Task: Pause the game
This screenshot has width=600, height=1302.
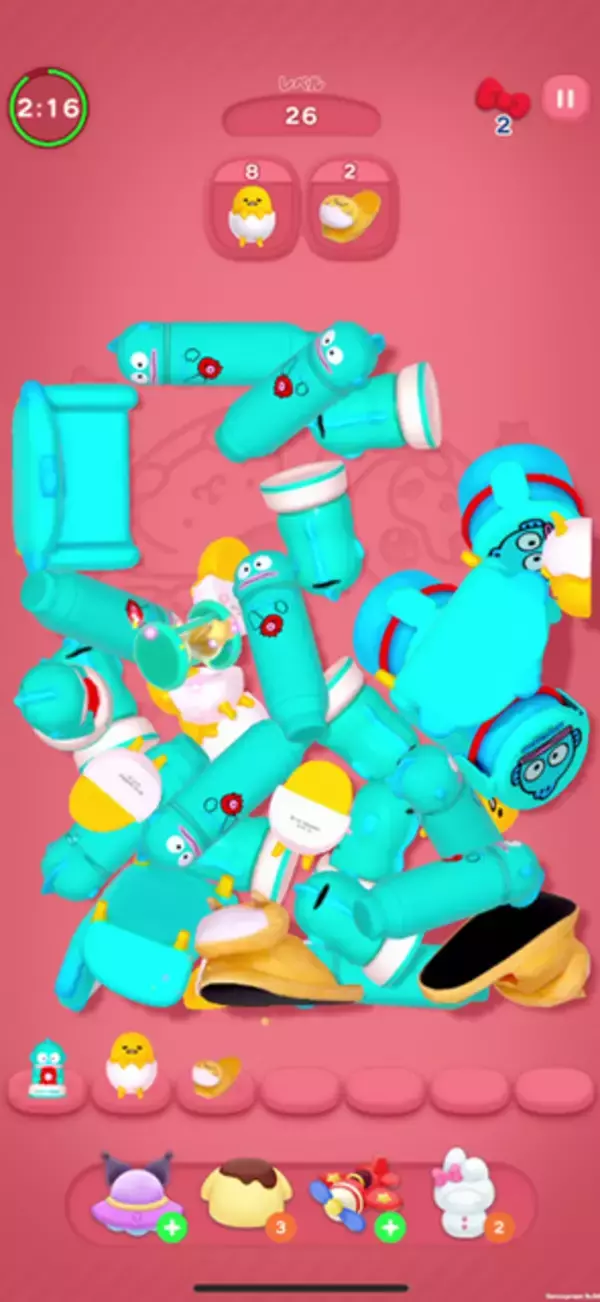Action: point(565,99)
